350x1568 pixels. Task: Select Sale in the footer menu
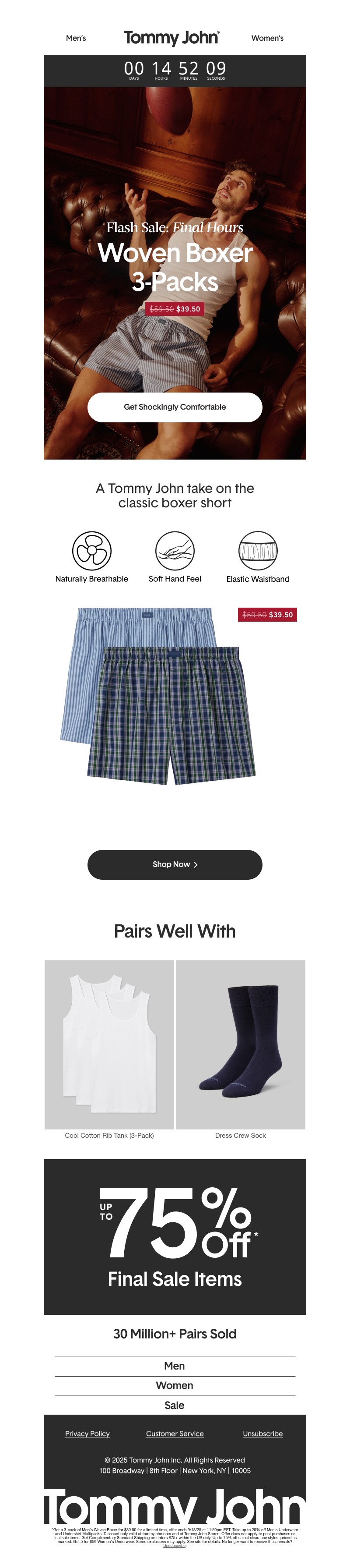point(175,1405)
